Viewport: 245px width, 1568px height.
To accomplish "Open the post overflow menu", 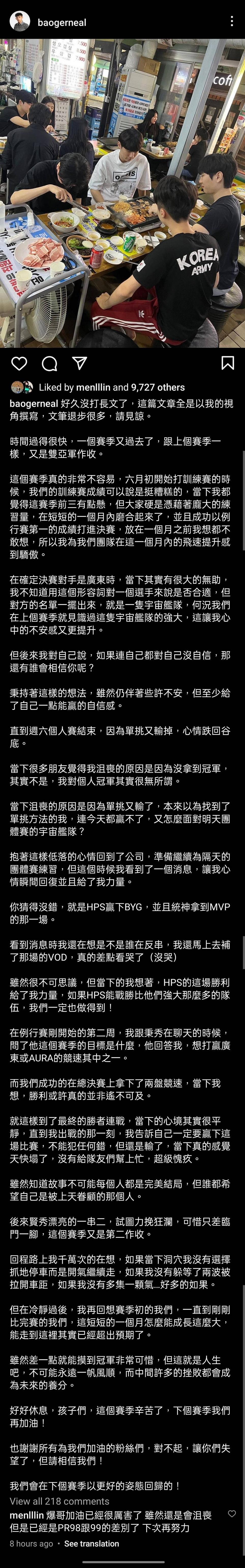I will tap(232, 21).
